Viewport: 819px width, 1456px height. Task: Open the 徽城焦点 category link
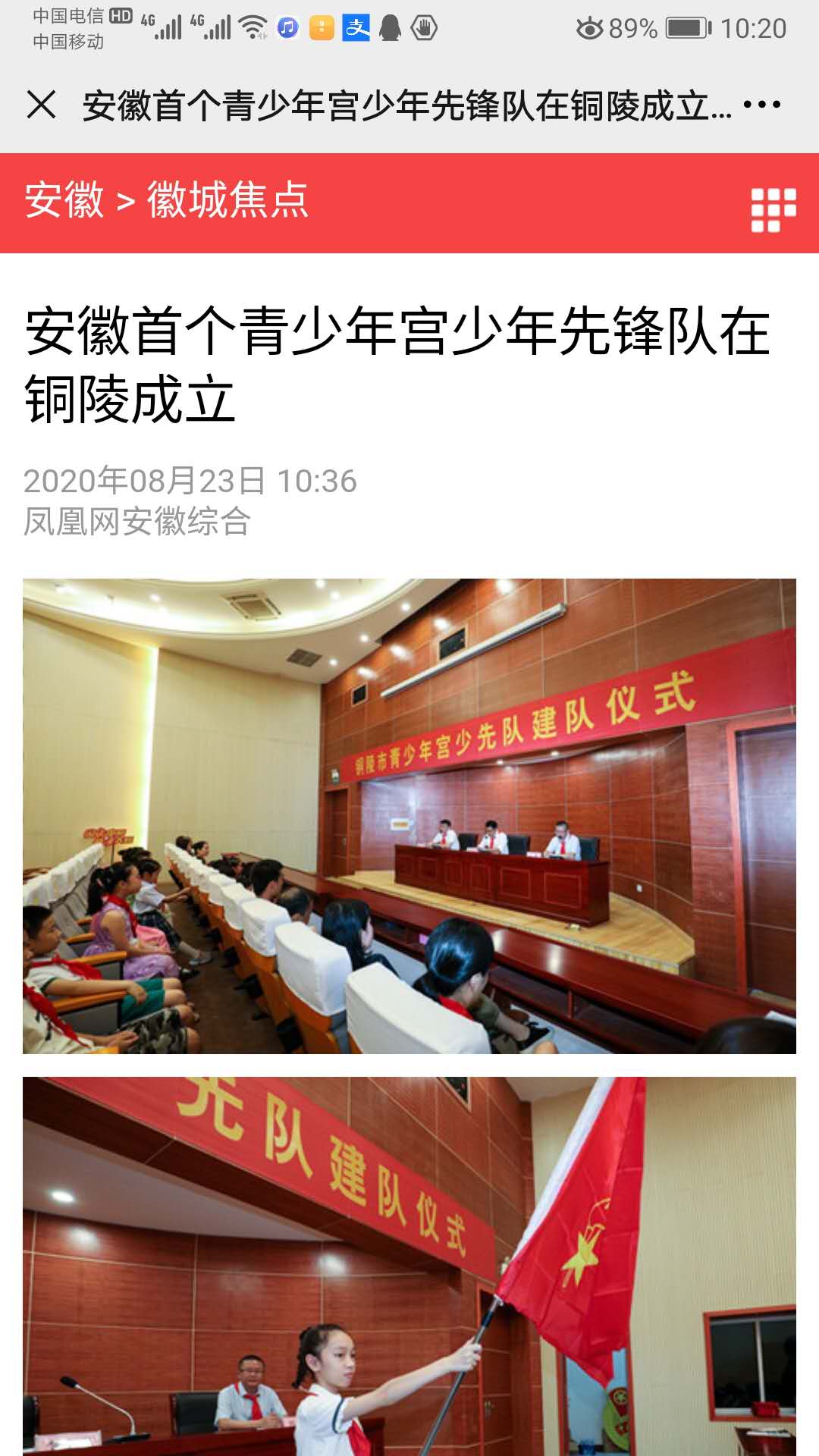click(x=227, y=201)
